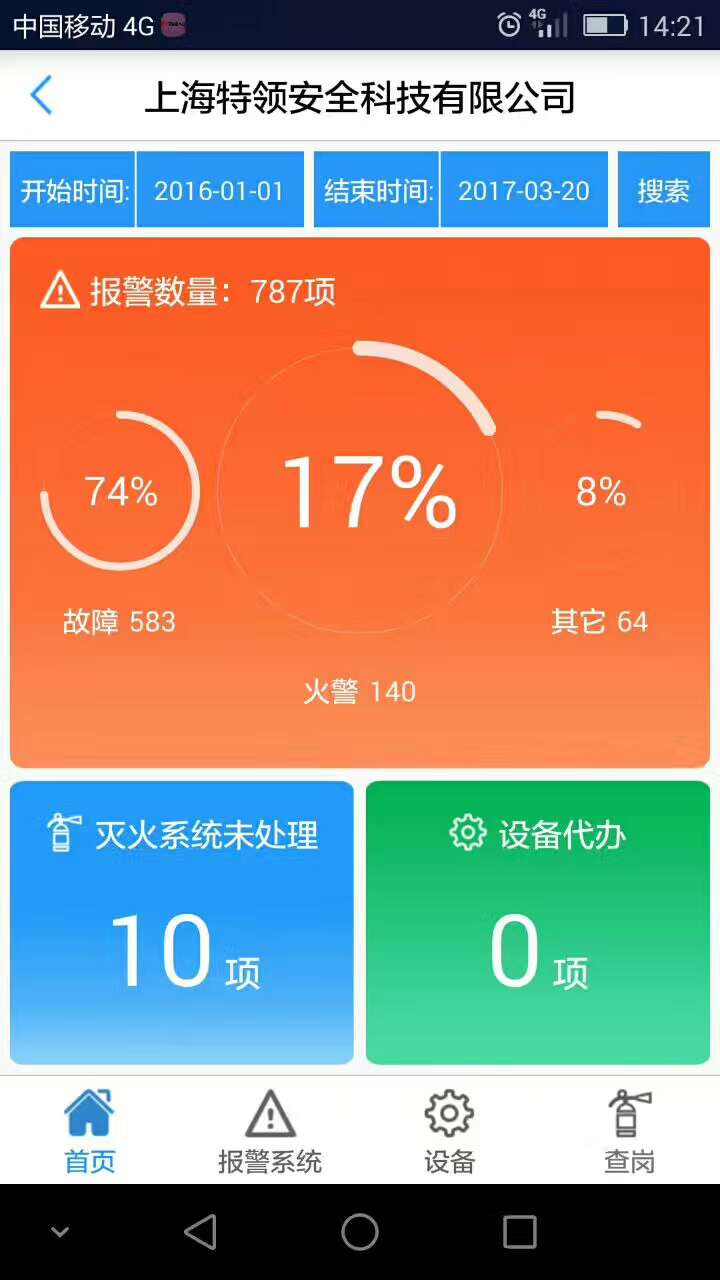The height and width of the screenshot is (1280, 720).
Task: Go back using the top-left arrow
Action: (41, 96)
